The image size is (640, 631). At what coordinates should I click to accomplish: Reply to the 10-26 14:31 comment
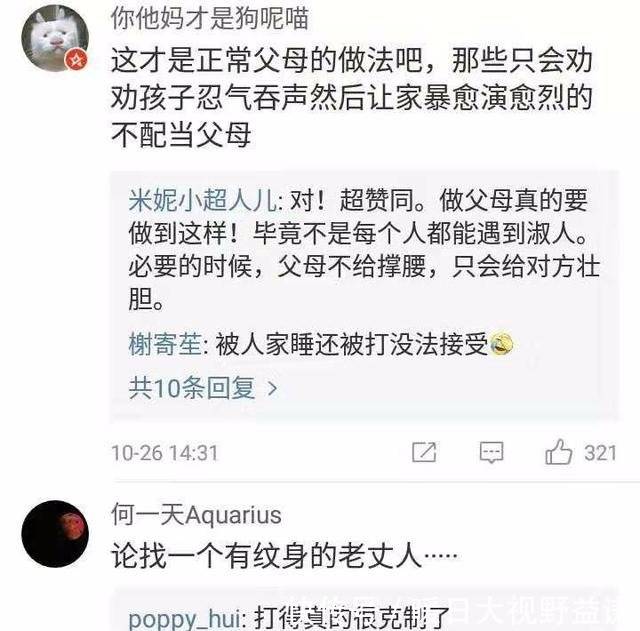[x=491, y=453]
